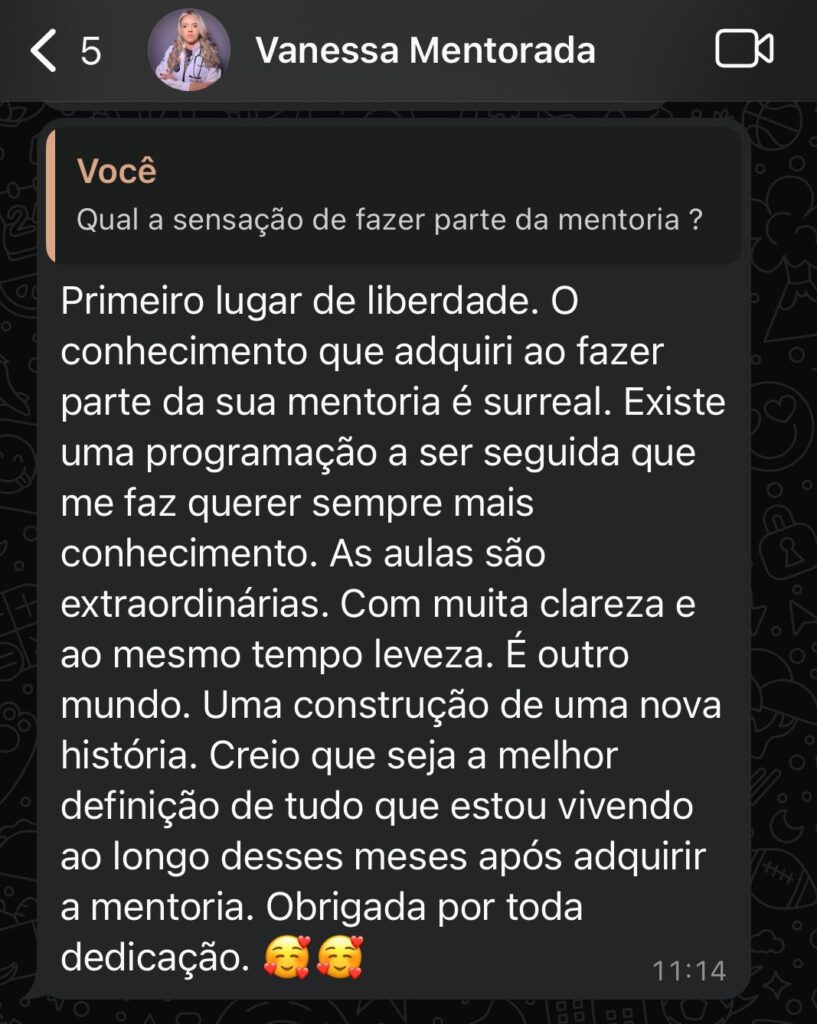Open Vanessa Mentorada's profile photo

click(189, 50)
